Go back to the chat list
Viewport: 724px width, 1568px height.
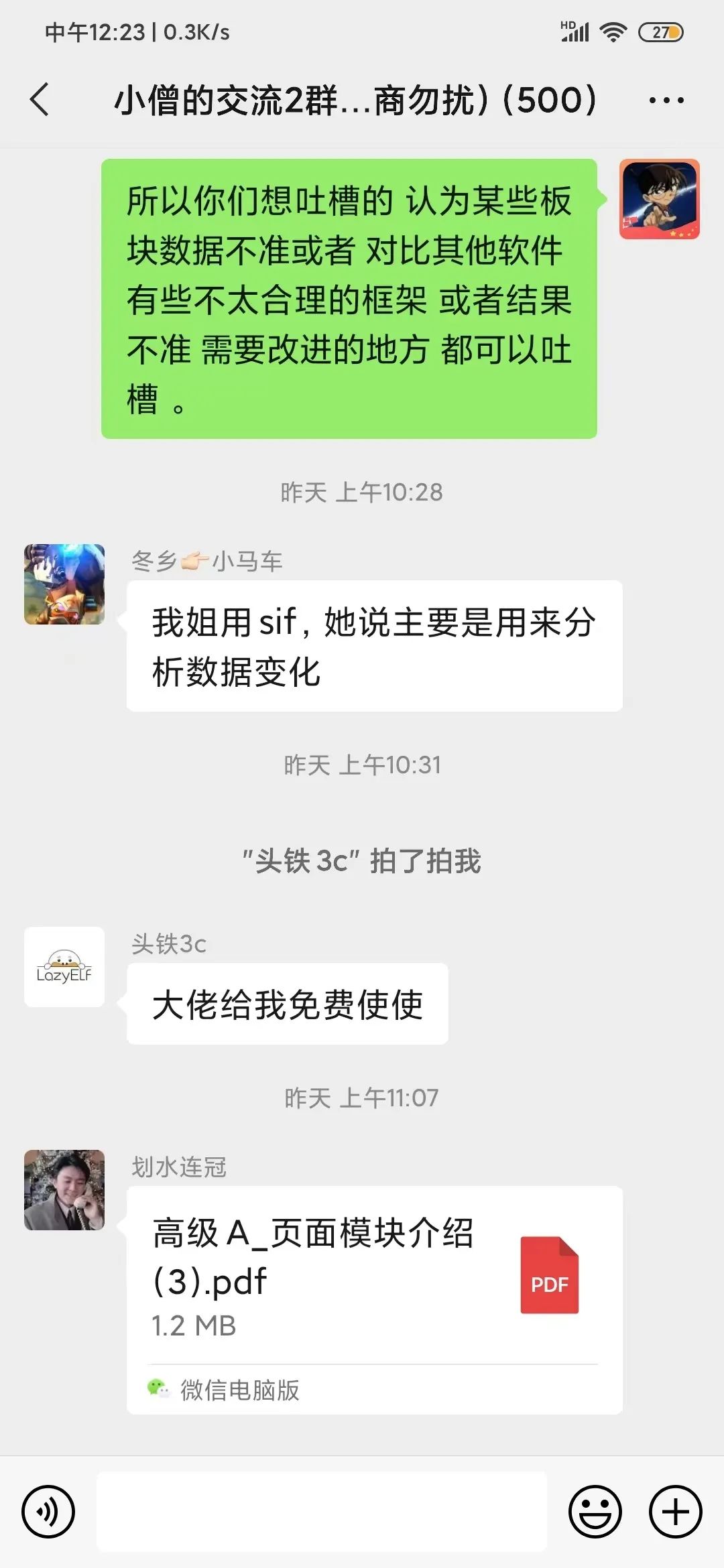tap(40, 100)
